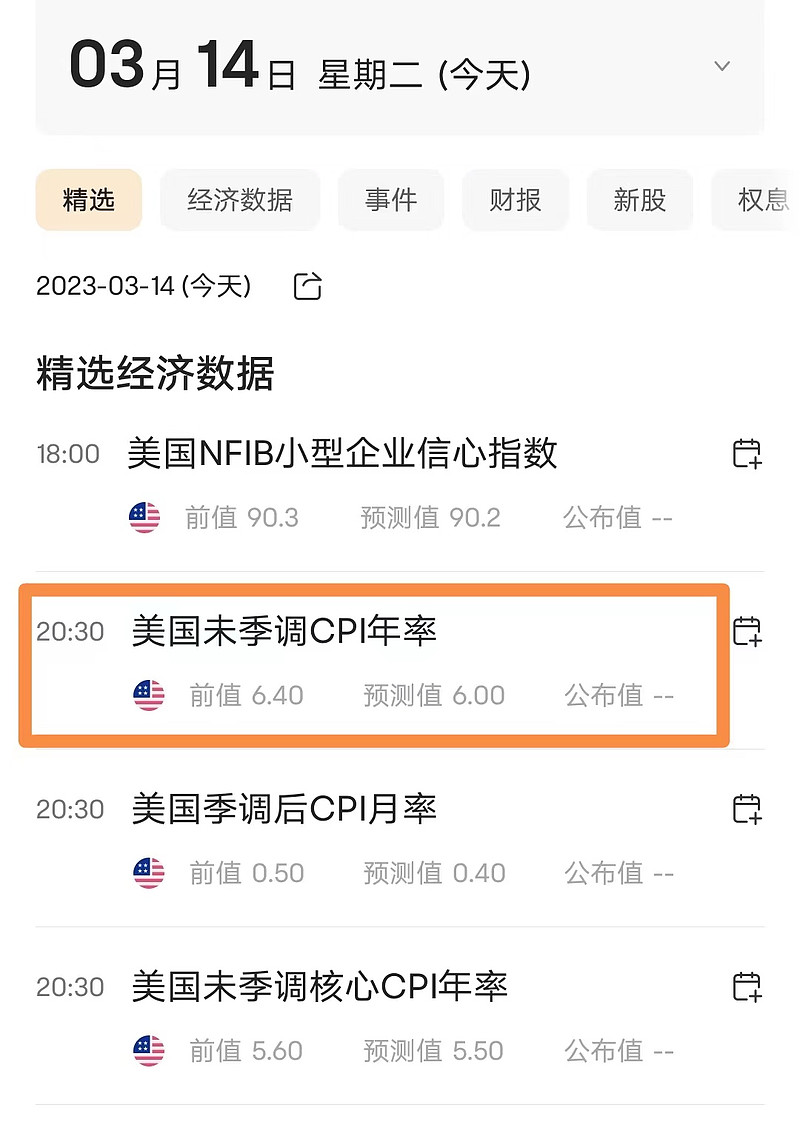Add reminder for 美国季调后CPI月率
Viewport: 800px width, 1125px height.
coord(748,810)
